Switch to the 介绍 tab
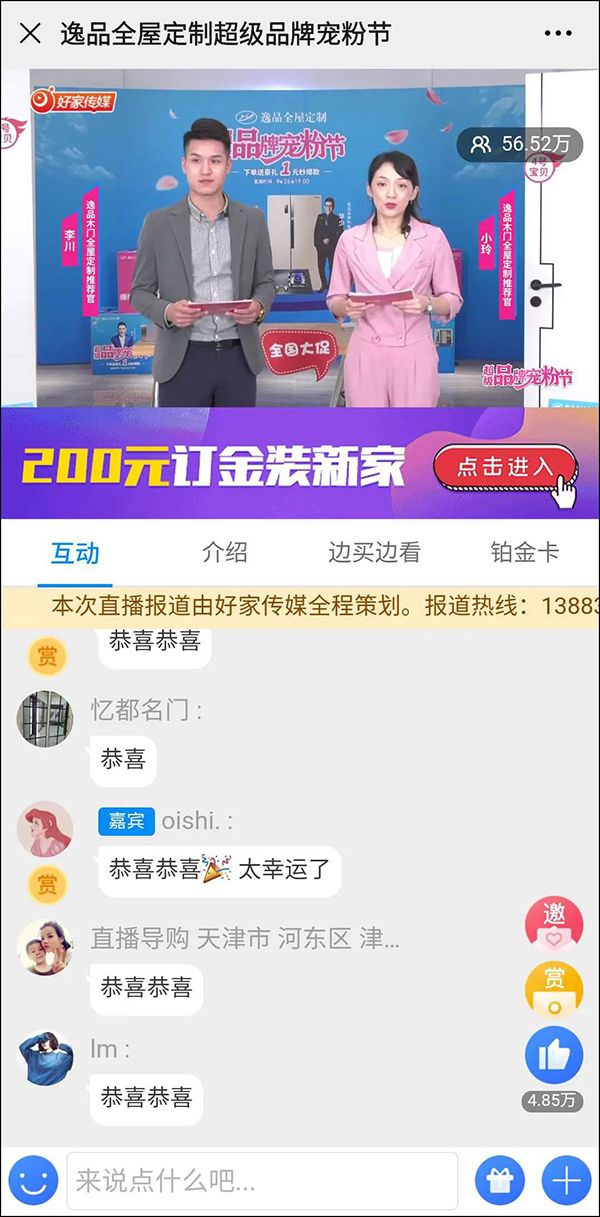 point(224,552)
